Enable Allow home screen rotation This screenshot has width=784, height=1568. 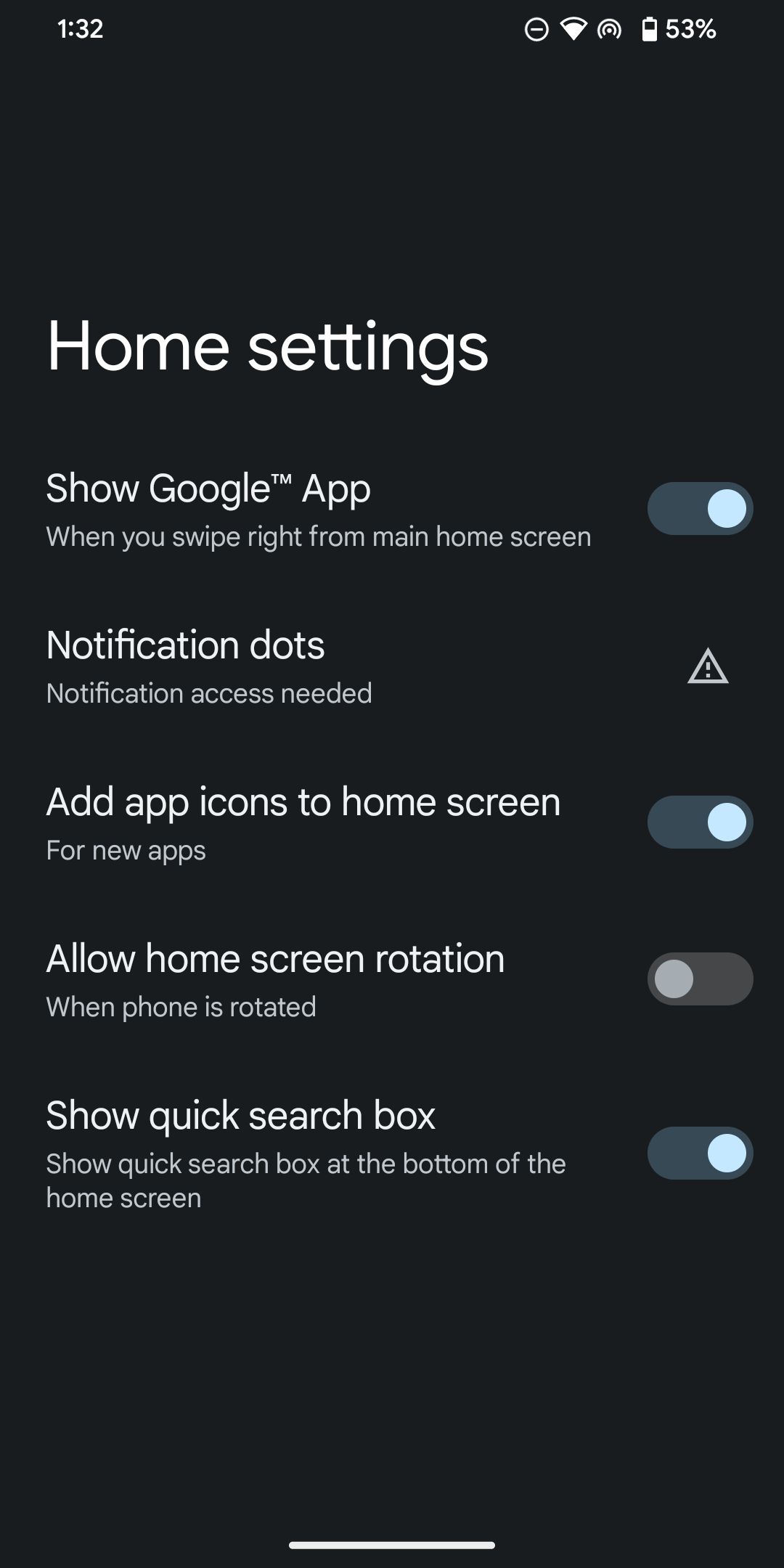coord(700,979)
